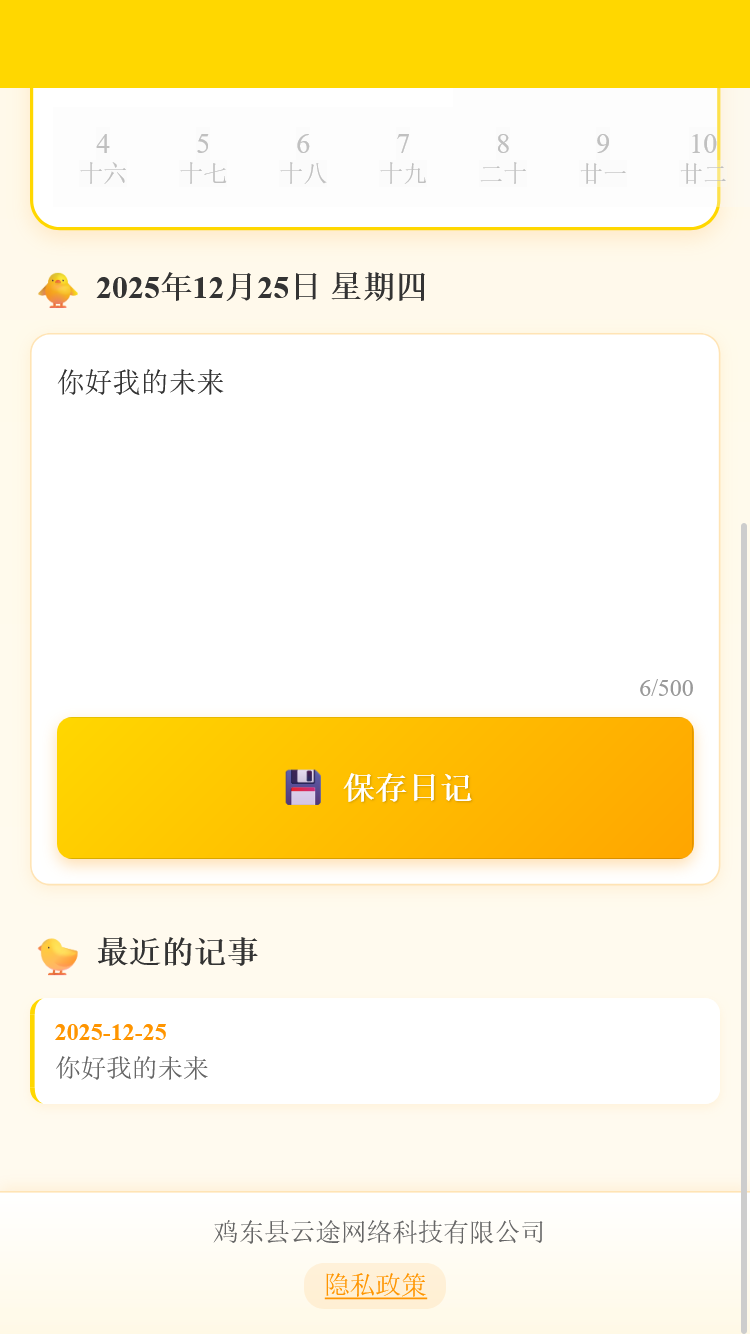Select calendar date 7 (十九)
The width and height of the screenshot is (752, 1336).
[x=403, y=157]
